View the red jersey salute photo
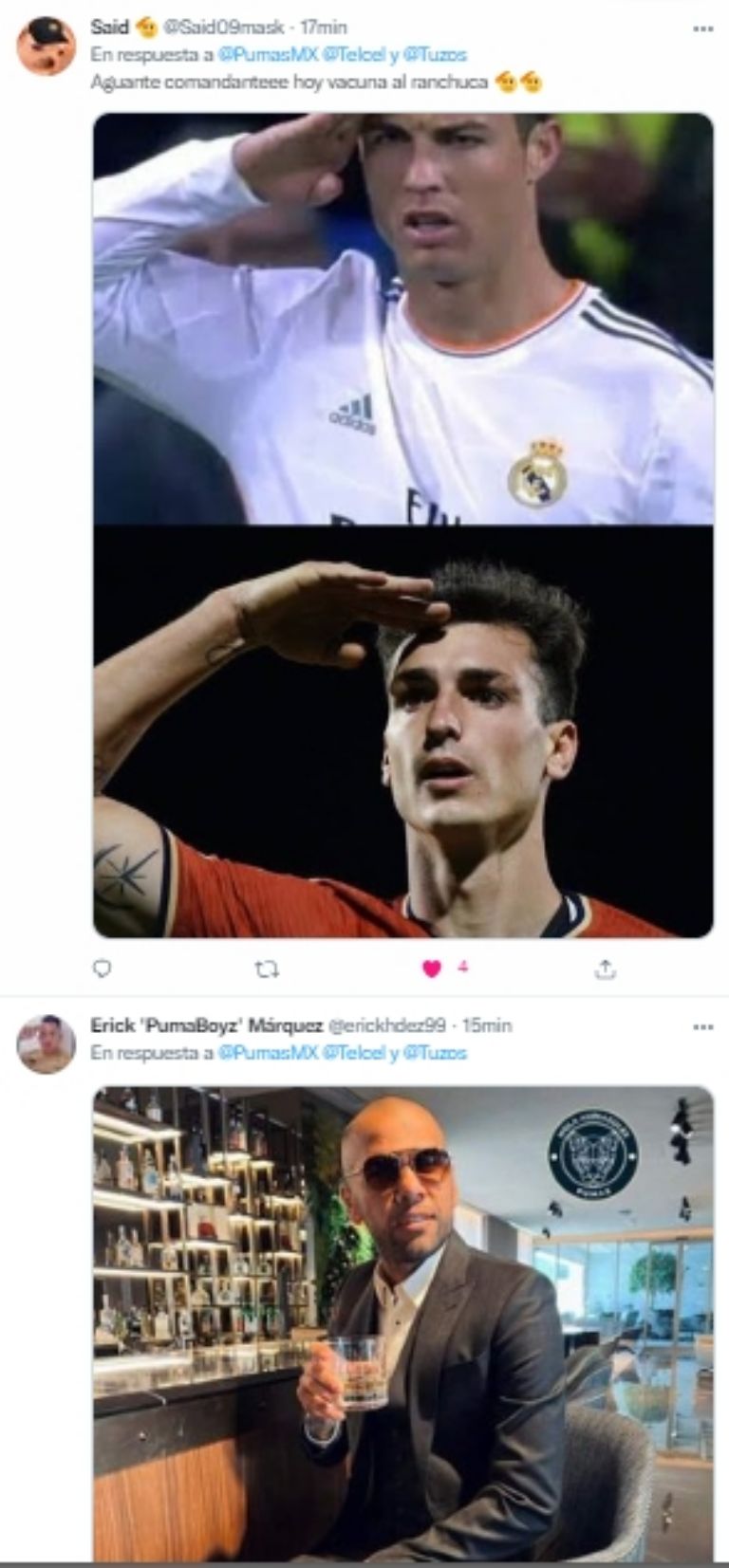 402,730
